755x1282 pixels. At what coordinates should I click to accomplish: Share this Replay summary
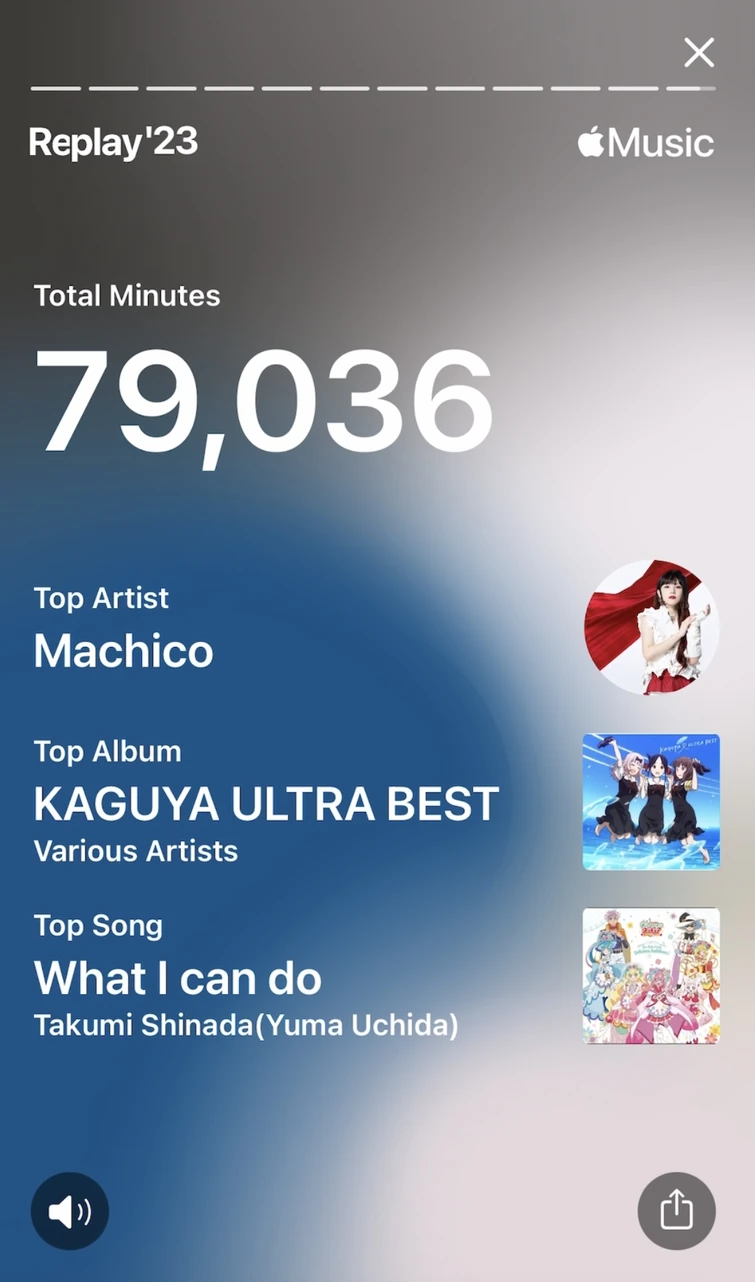pos(677,1211)
